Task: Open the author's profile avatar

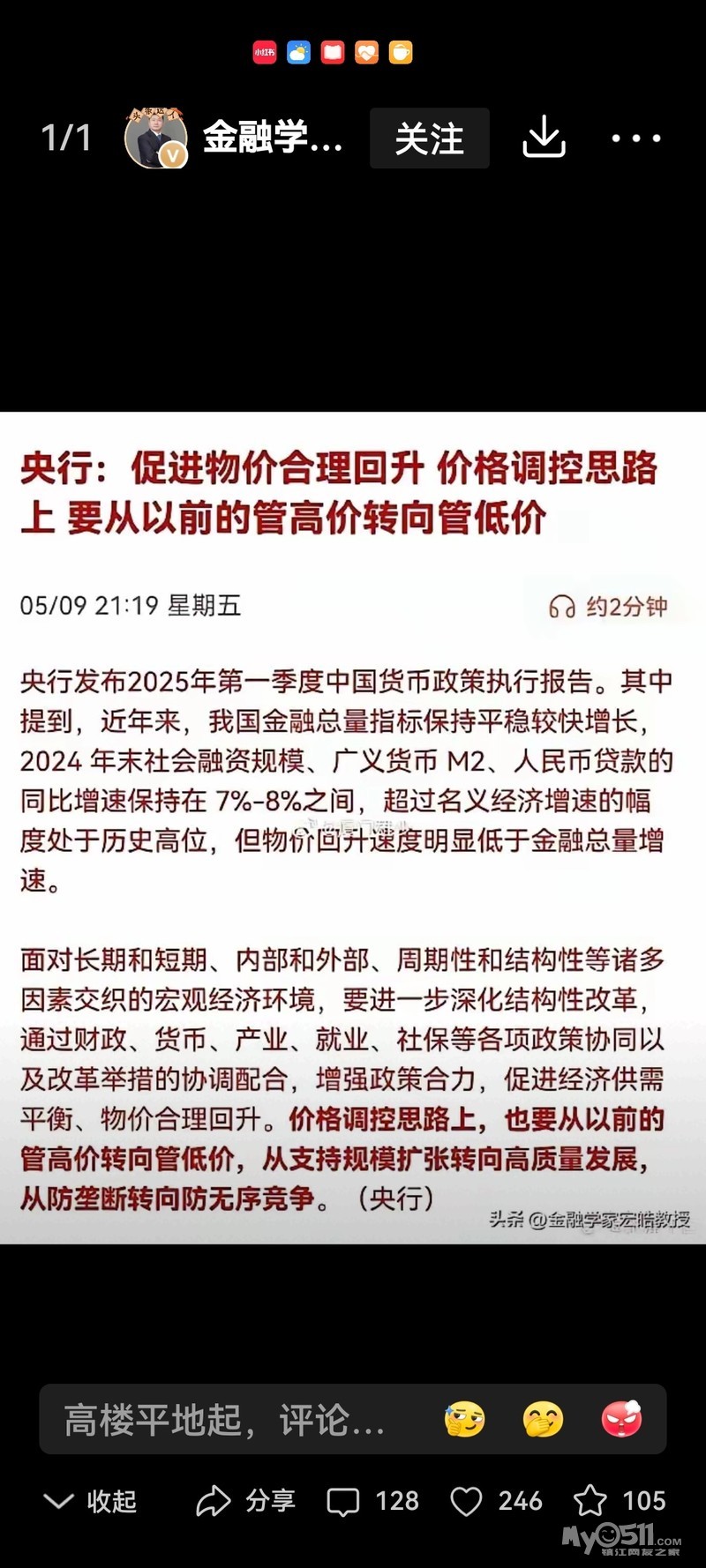Action: click(155, 138)
